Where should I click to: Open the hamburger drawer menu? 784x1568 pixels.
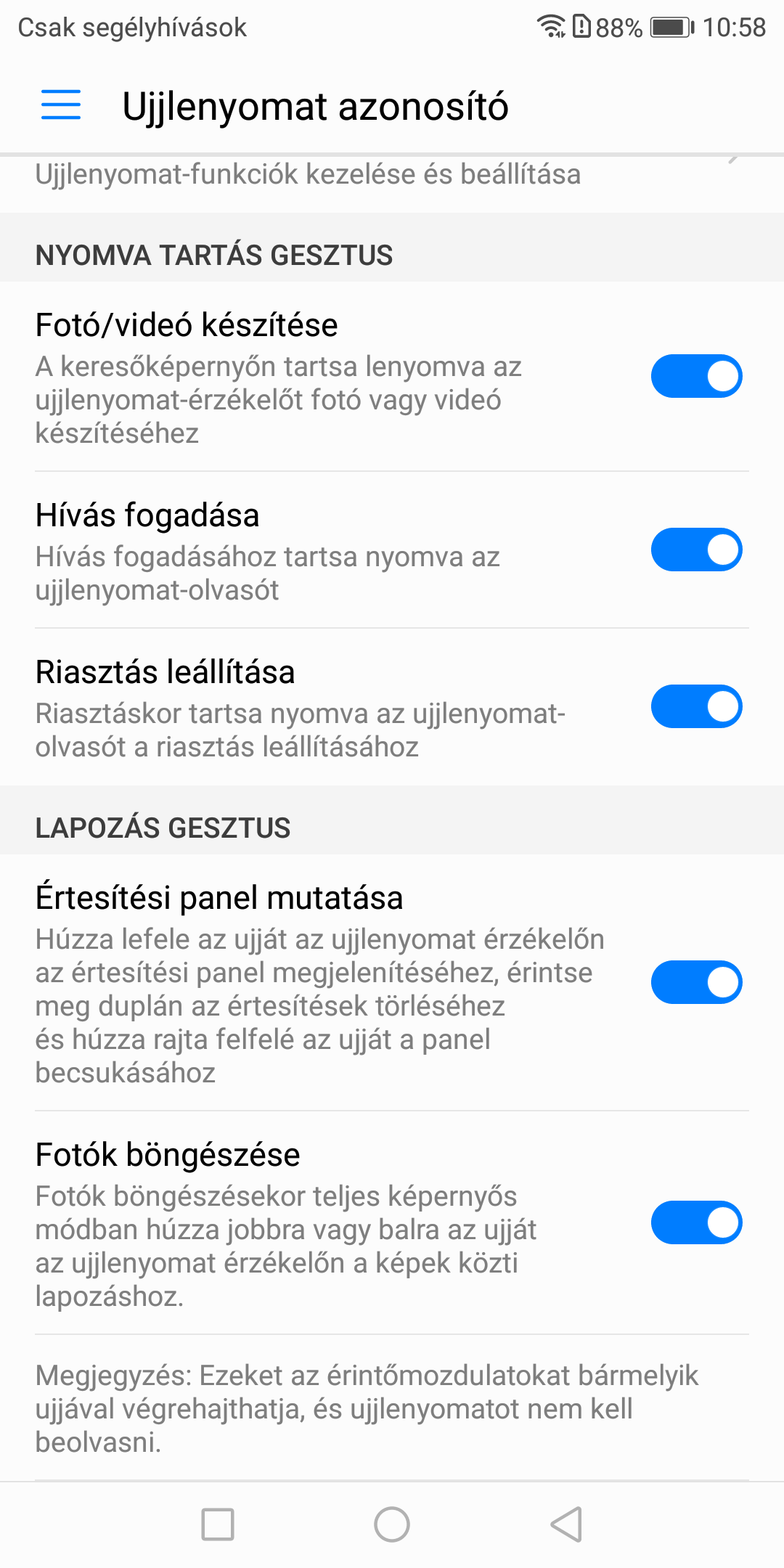coord(61,105)
